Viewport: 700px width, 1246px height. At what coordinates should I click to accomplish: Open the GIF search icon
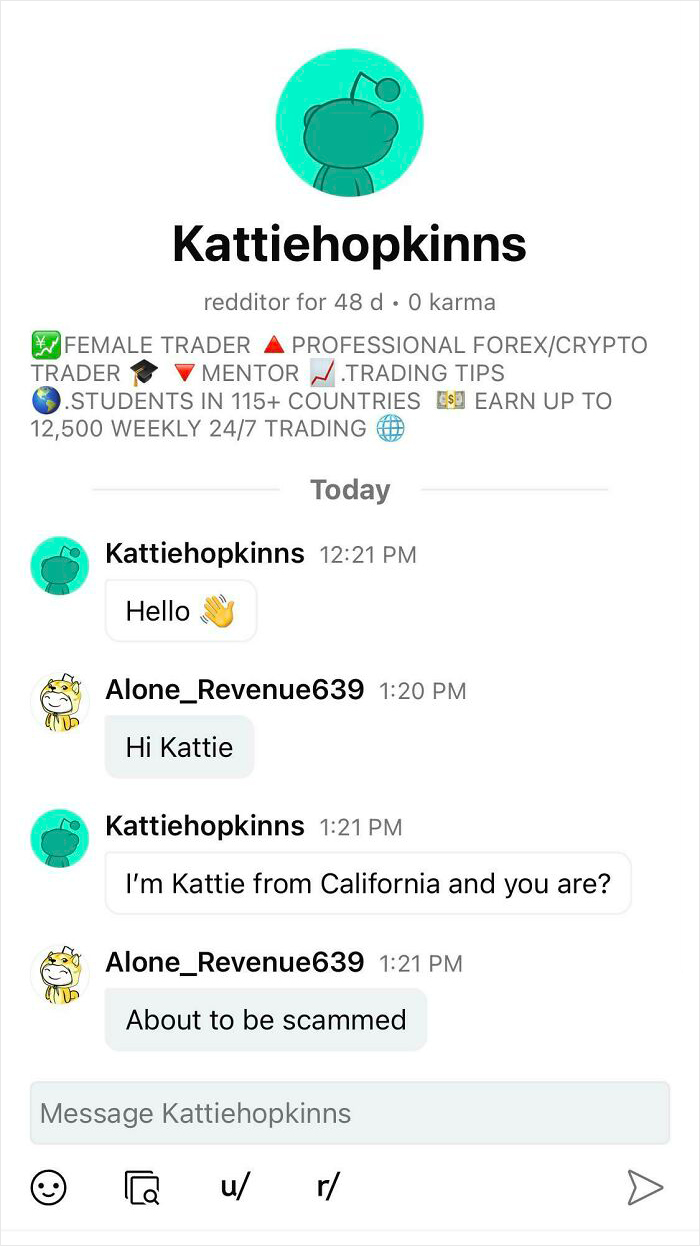coord(142,1187)
